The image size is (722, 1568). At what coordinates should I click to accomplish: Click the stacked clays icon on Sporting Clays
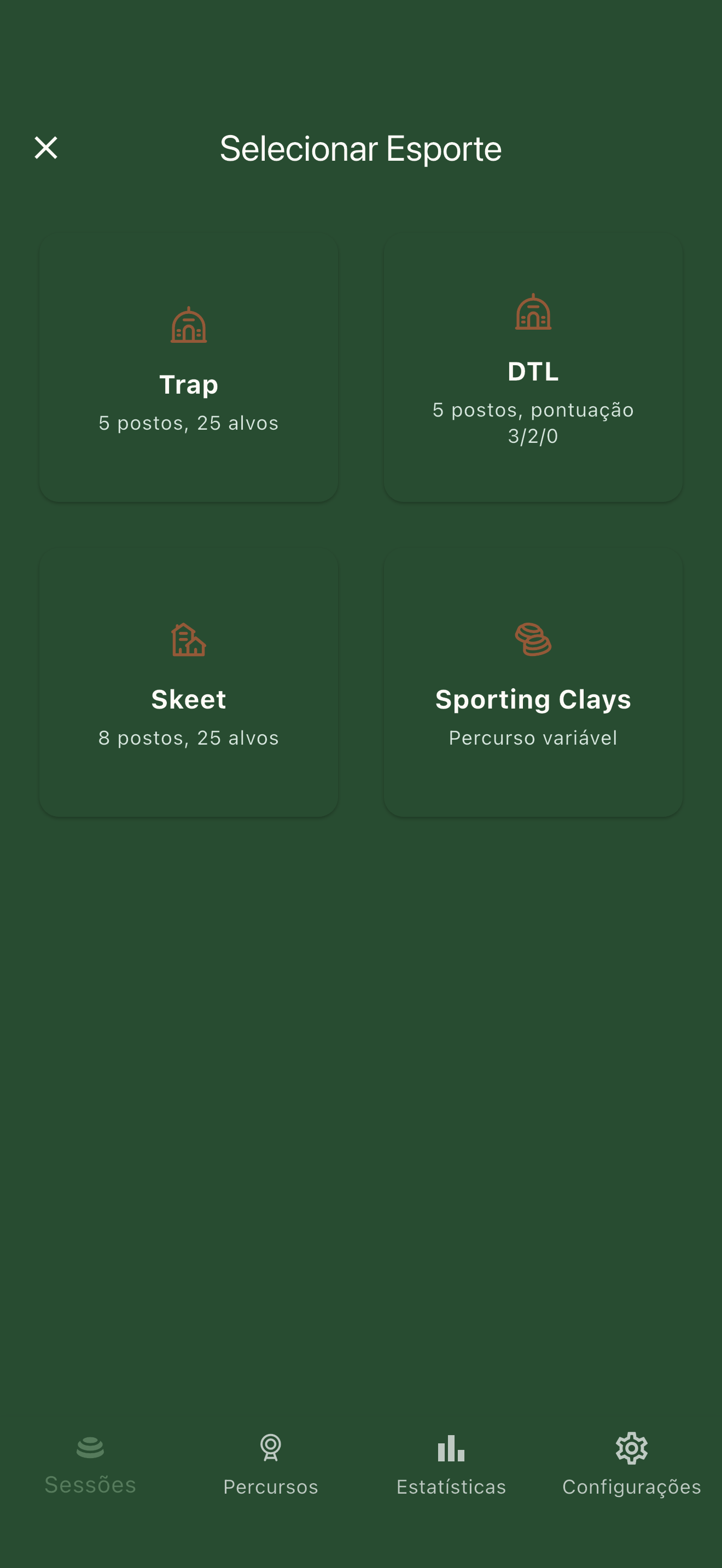(x=532, y=640)
